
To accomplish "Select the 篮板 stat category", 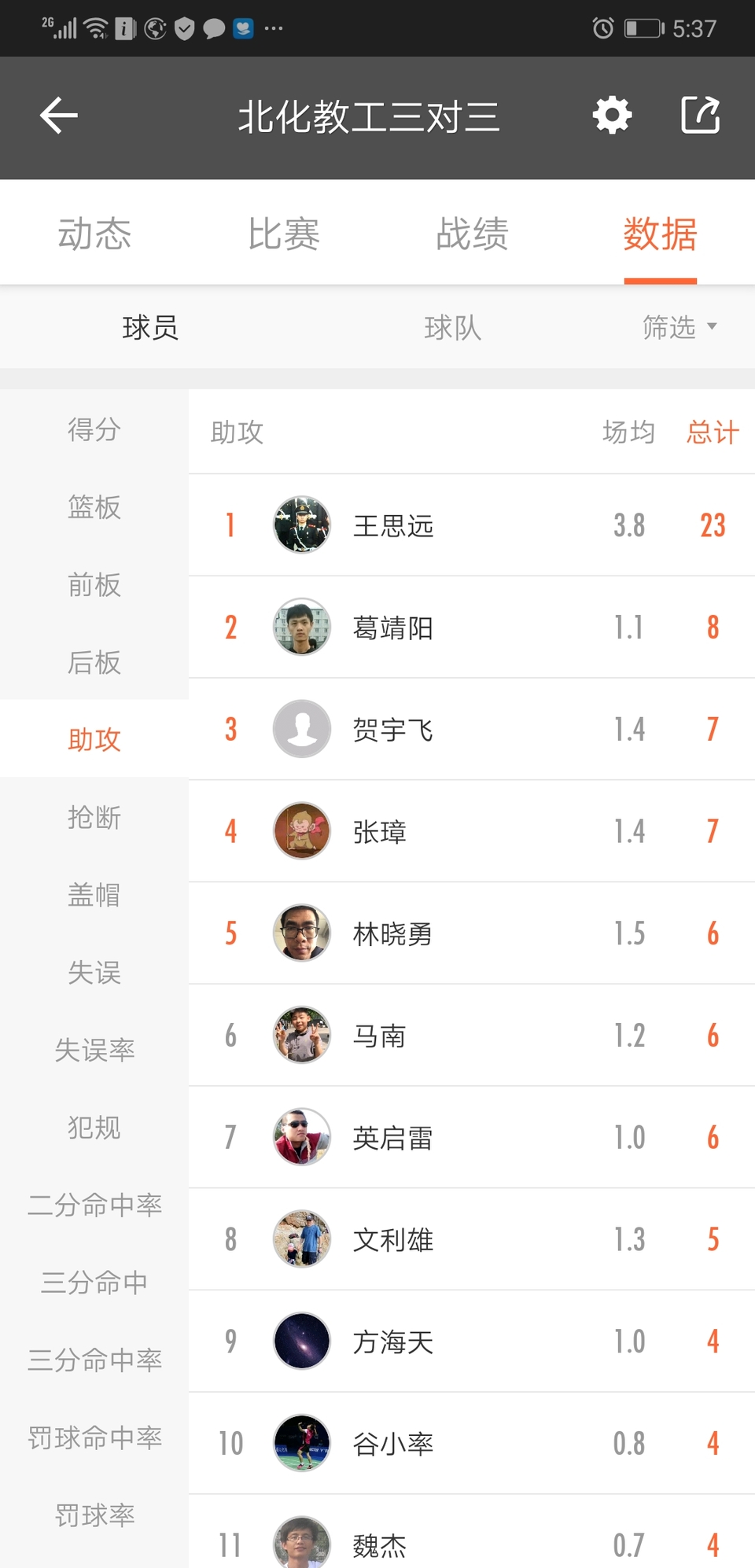I will coord(94,507).
